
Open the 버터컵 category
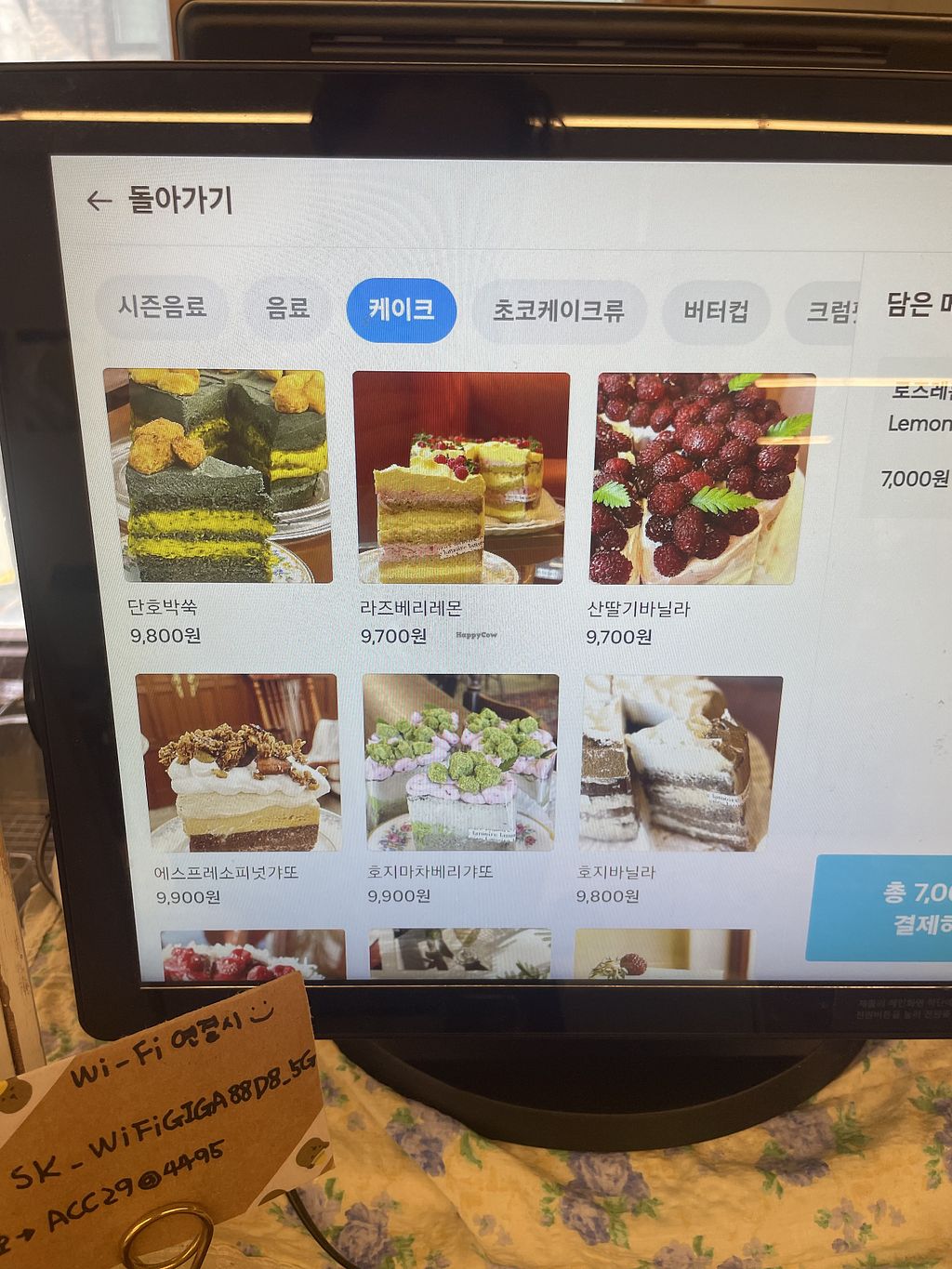[x=716, y=311]
